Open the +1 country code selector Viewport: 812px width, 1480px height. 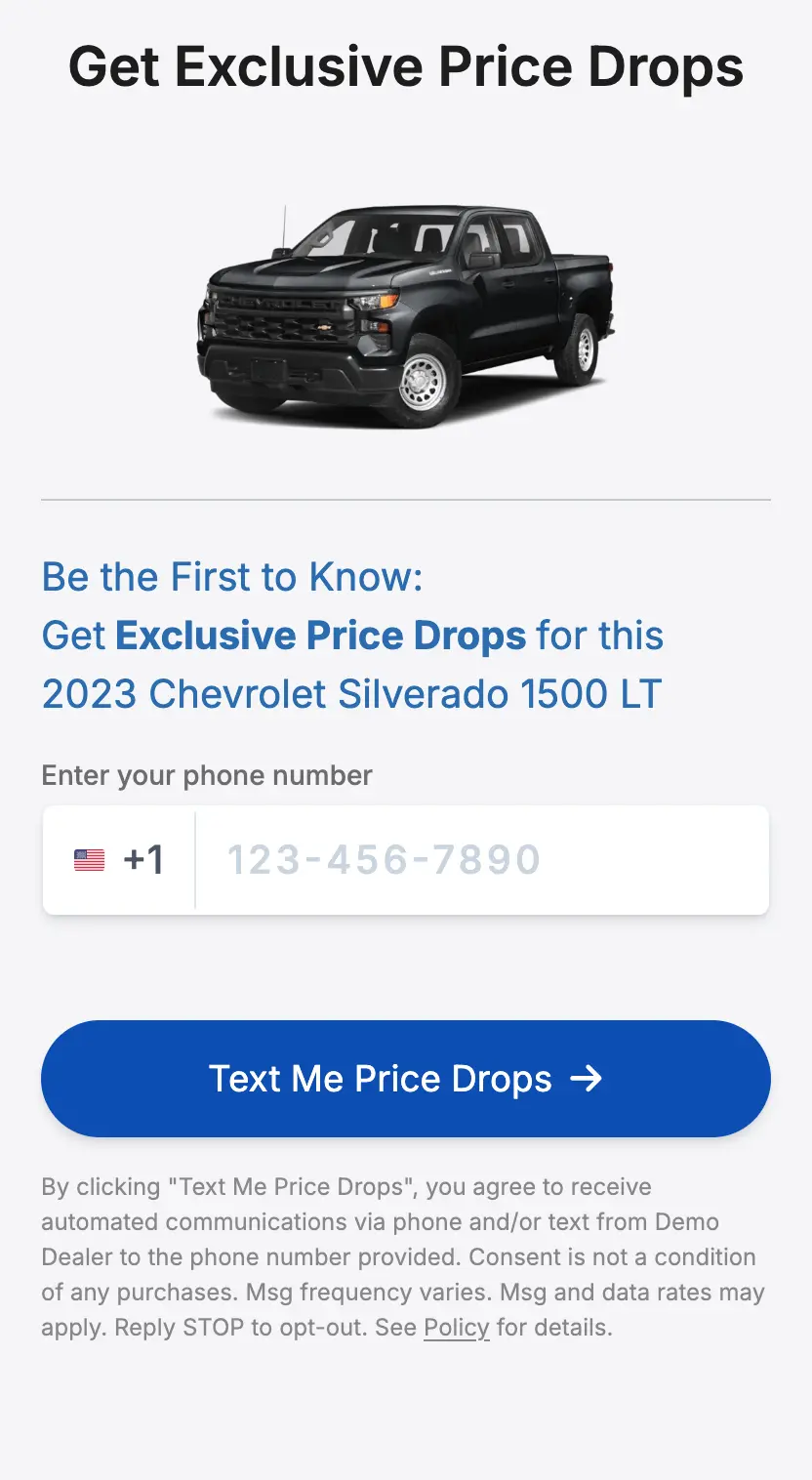119,860
